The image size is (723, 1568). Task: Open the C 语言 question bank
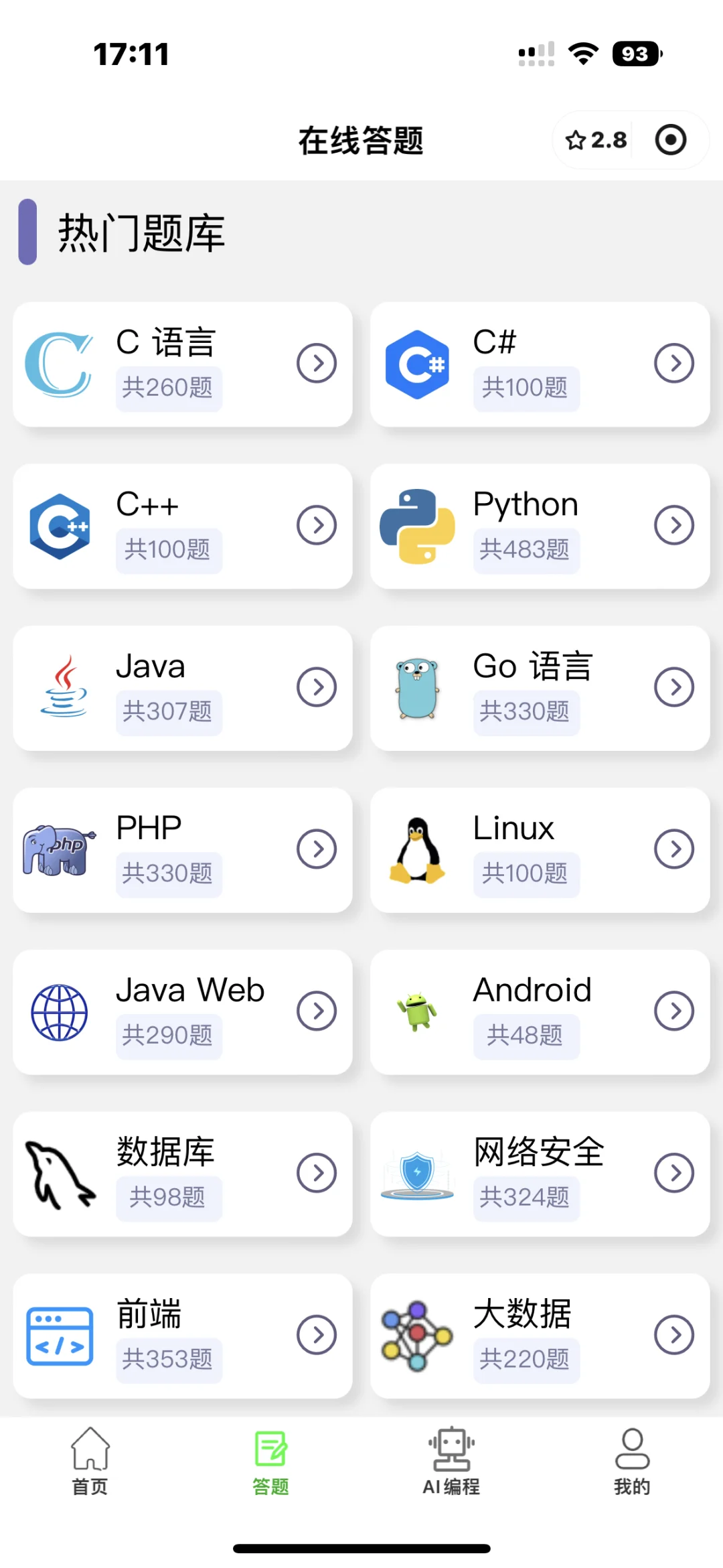pyautogui.click(x=183, y=364)
